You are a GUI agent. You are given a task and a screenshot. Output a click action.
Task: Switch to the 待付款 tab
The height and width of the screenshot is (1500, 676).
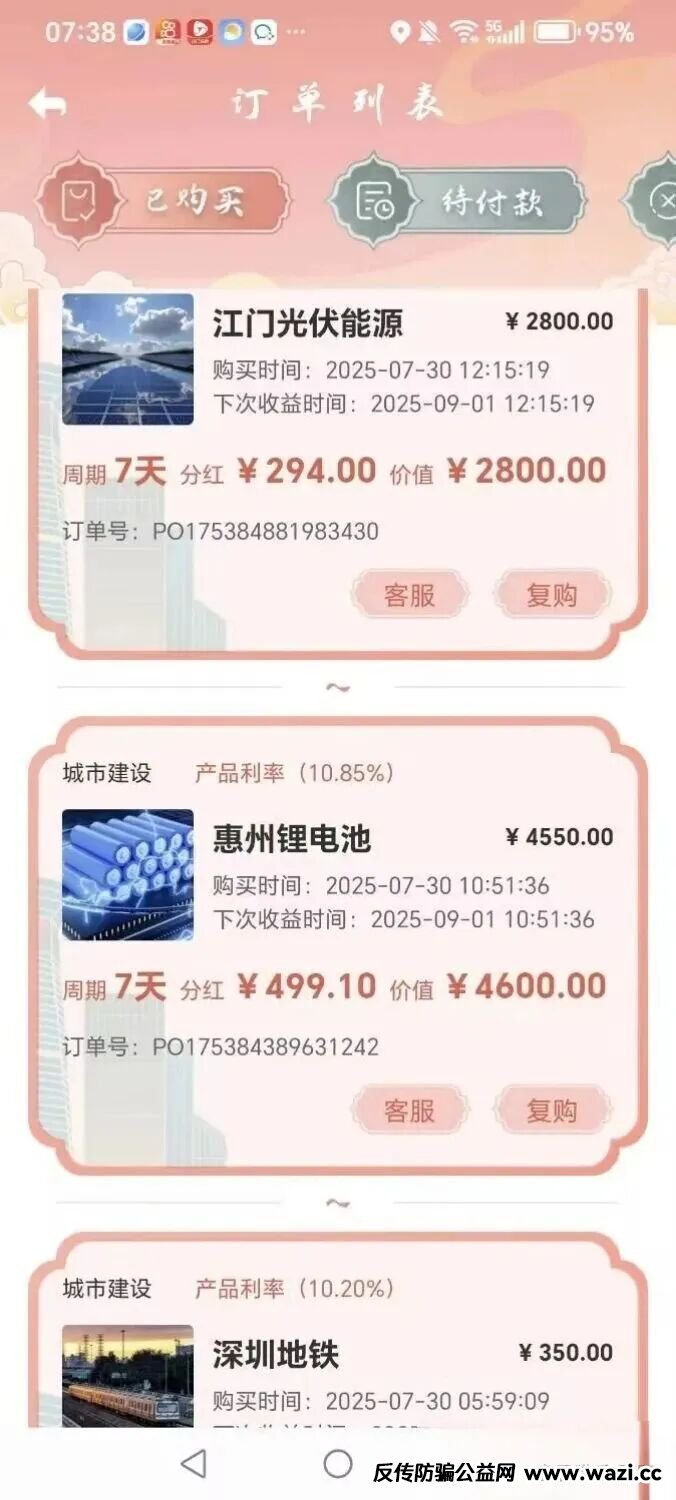(459, 201)
